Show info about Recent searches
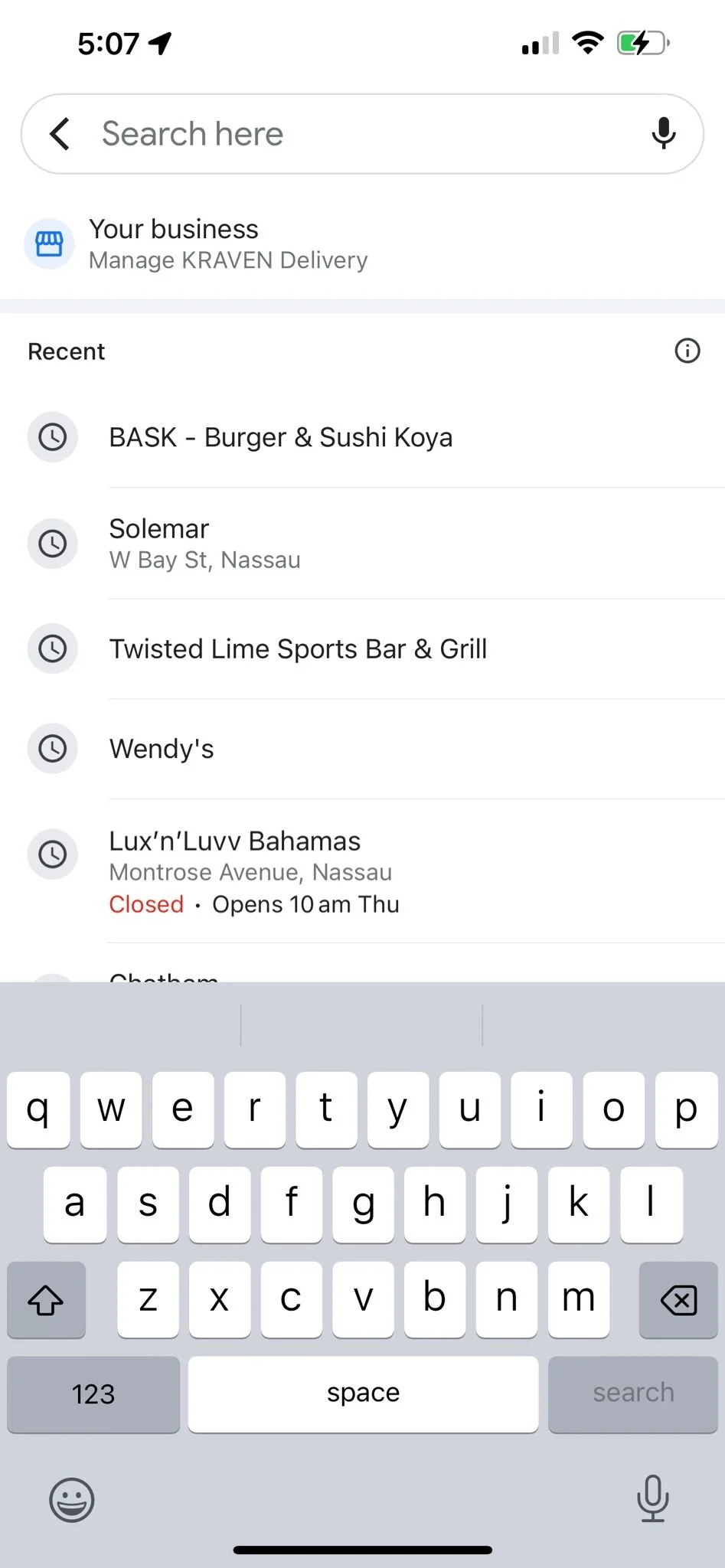Image resolution: width=725 pixels, height=1568 pixels. (x=687, y=351)
